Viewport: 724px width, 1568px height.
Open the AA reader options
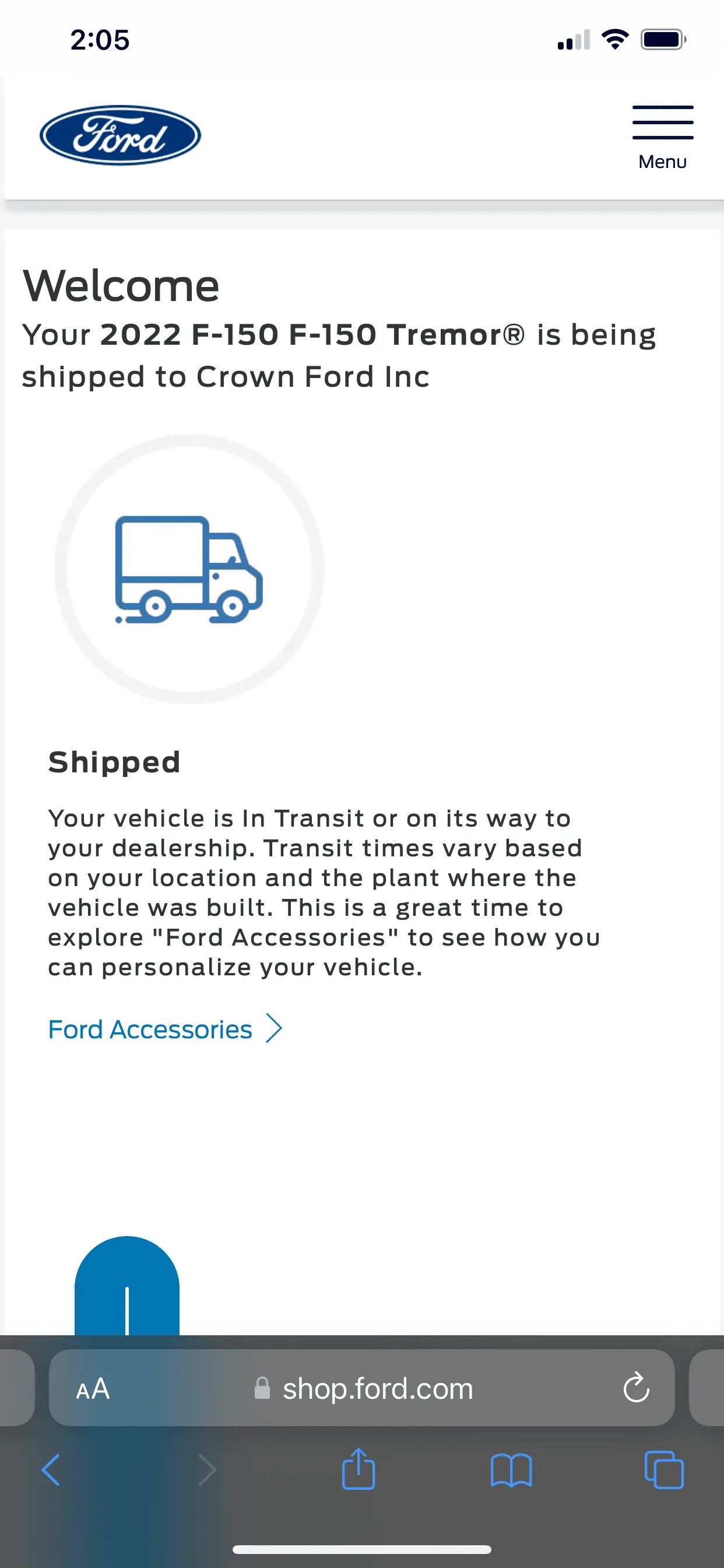click(93, 1389)
